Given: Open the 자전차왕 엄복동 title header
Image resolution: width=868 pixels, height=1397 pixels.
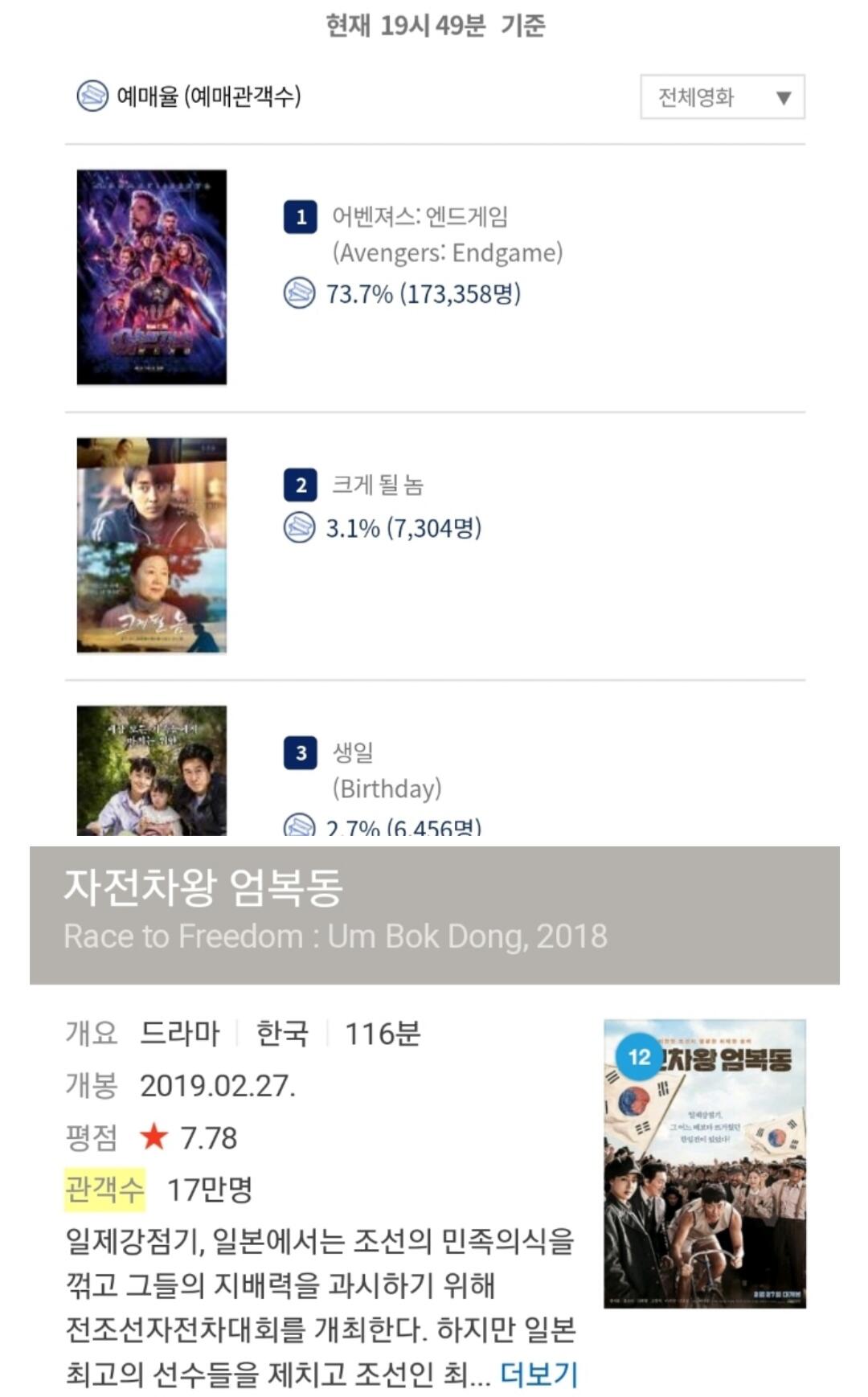Looking at the screenshot, I should [435, 915].
